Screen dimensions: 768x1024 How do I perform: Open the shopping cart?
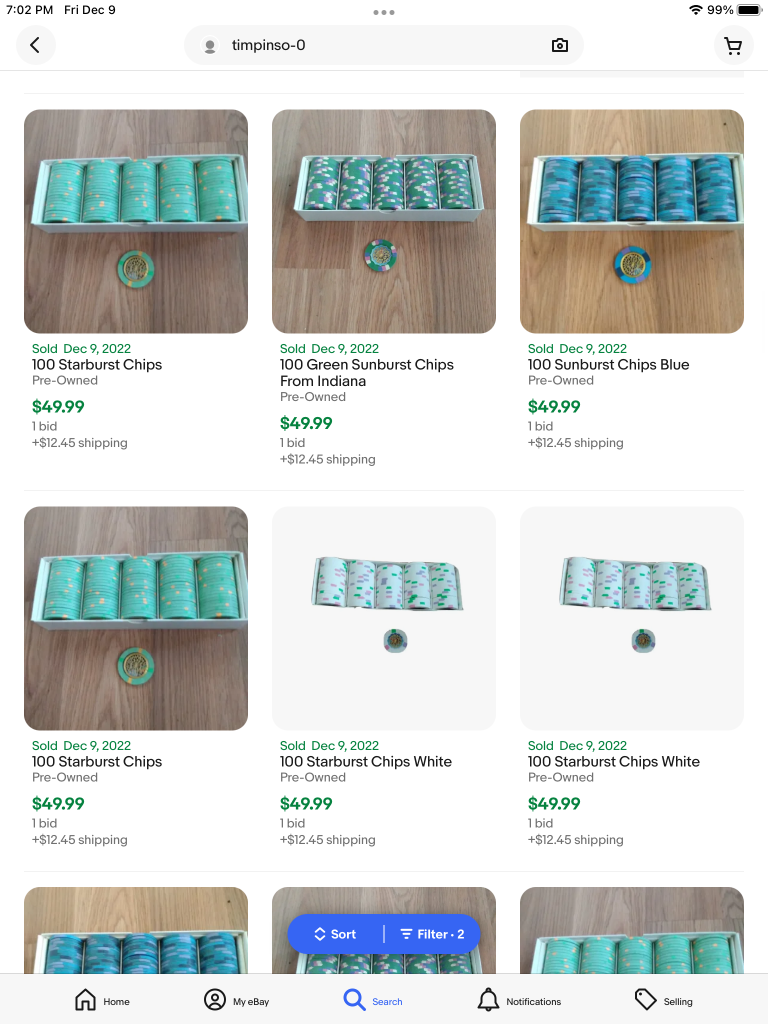pyautogui.click(x=733, y=45)
